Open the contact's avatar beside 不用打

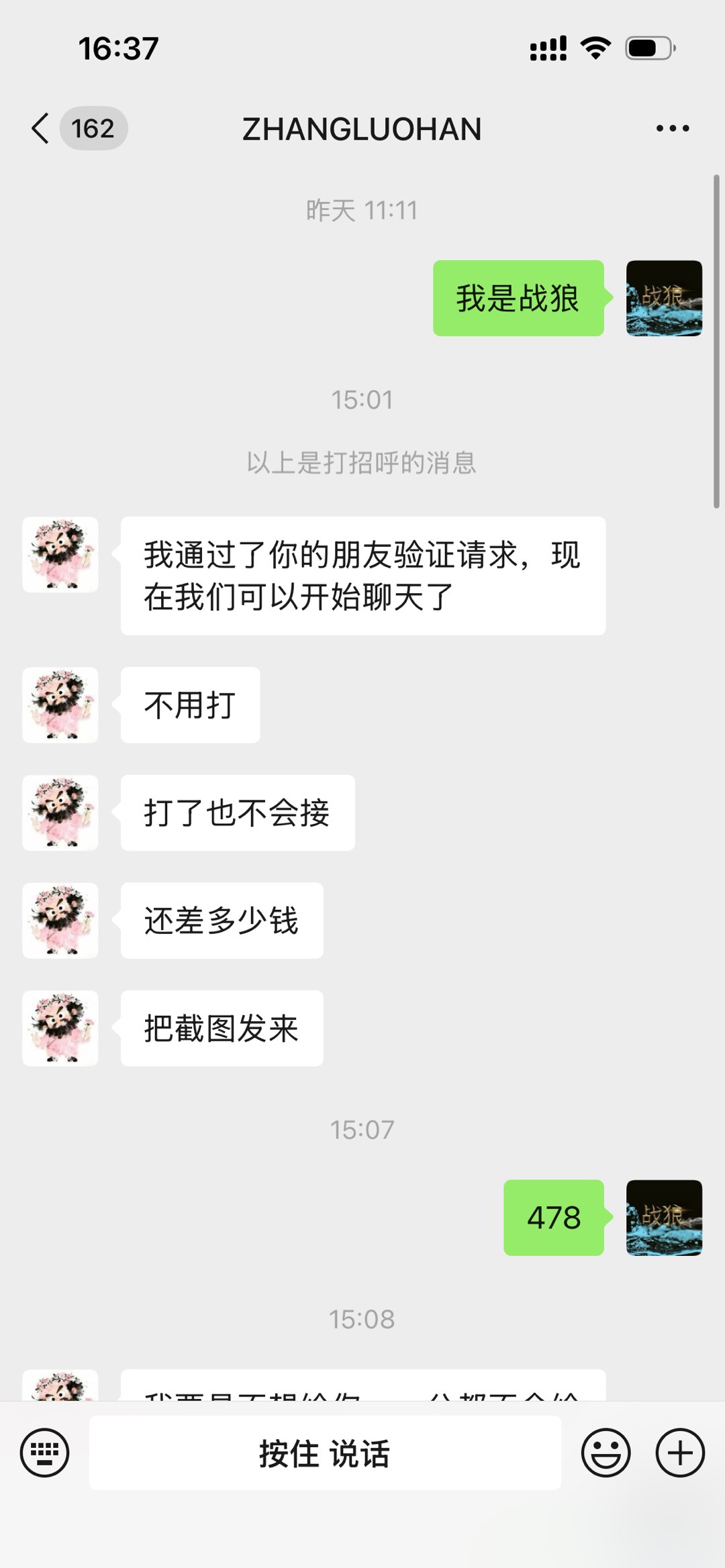pyautogui.click(x=60, y=704)
